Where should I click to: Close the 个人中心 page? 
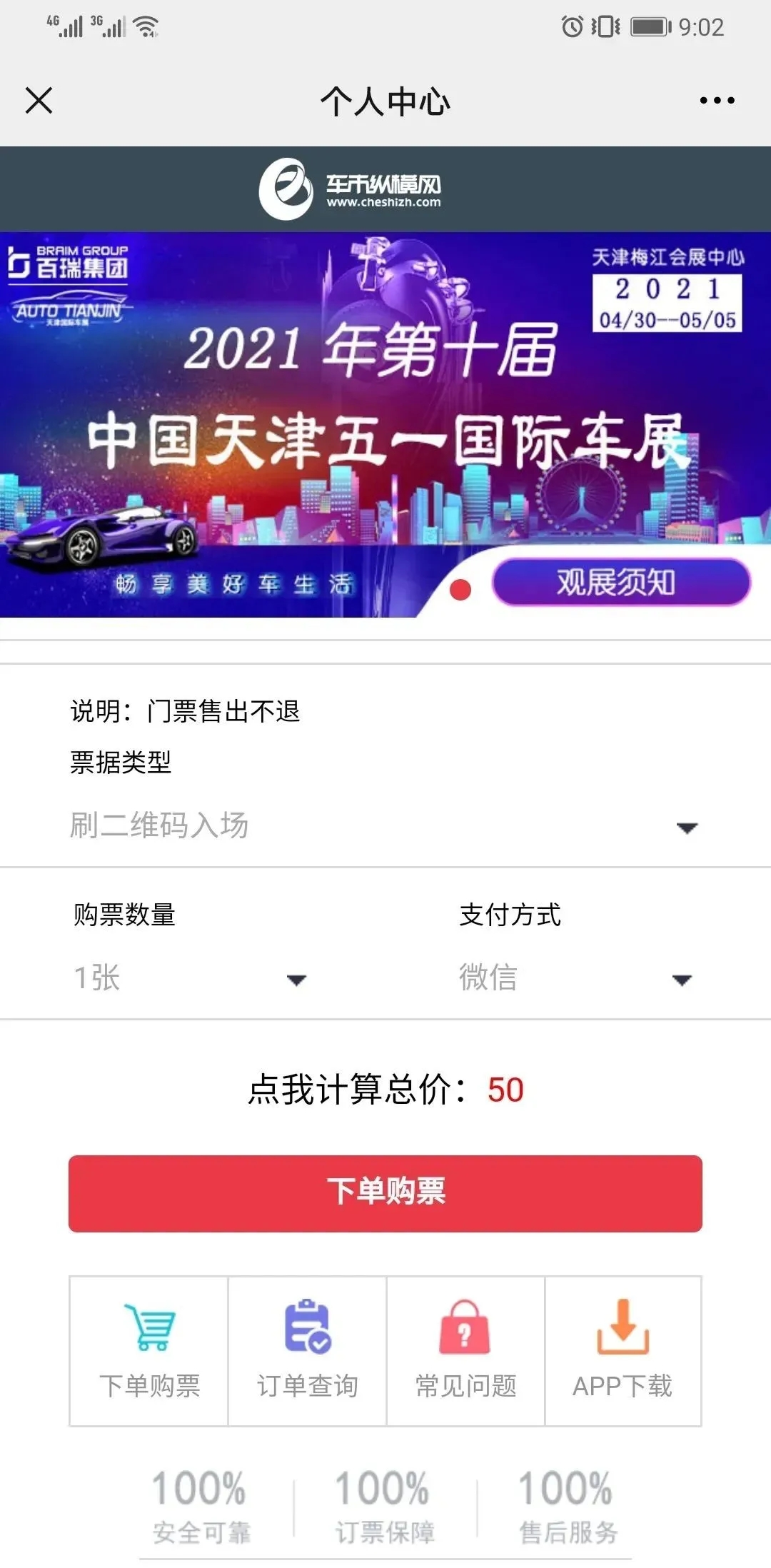coord(39,101)
